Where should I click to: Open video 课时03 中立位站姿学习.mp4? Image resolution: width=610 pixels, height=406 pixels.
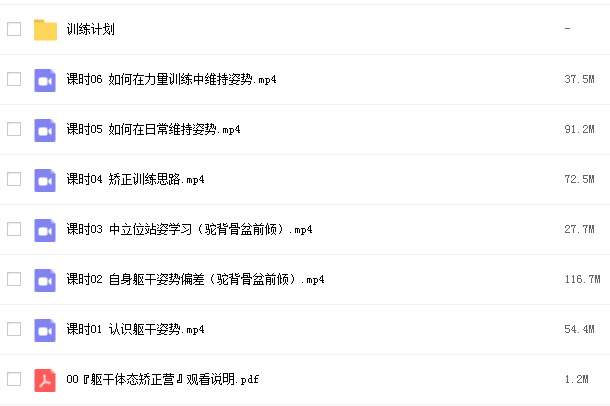pyautogui.click(x=189, y=230)
